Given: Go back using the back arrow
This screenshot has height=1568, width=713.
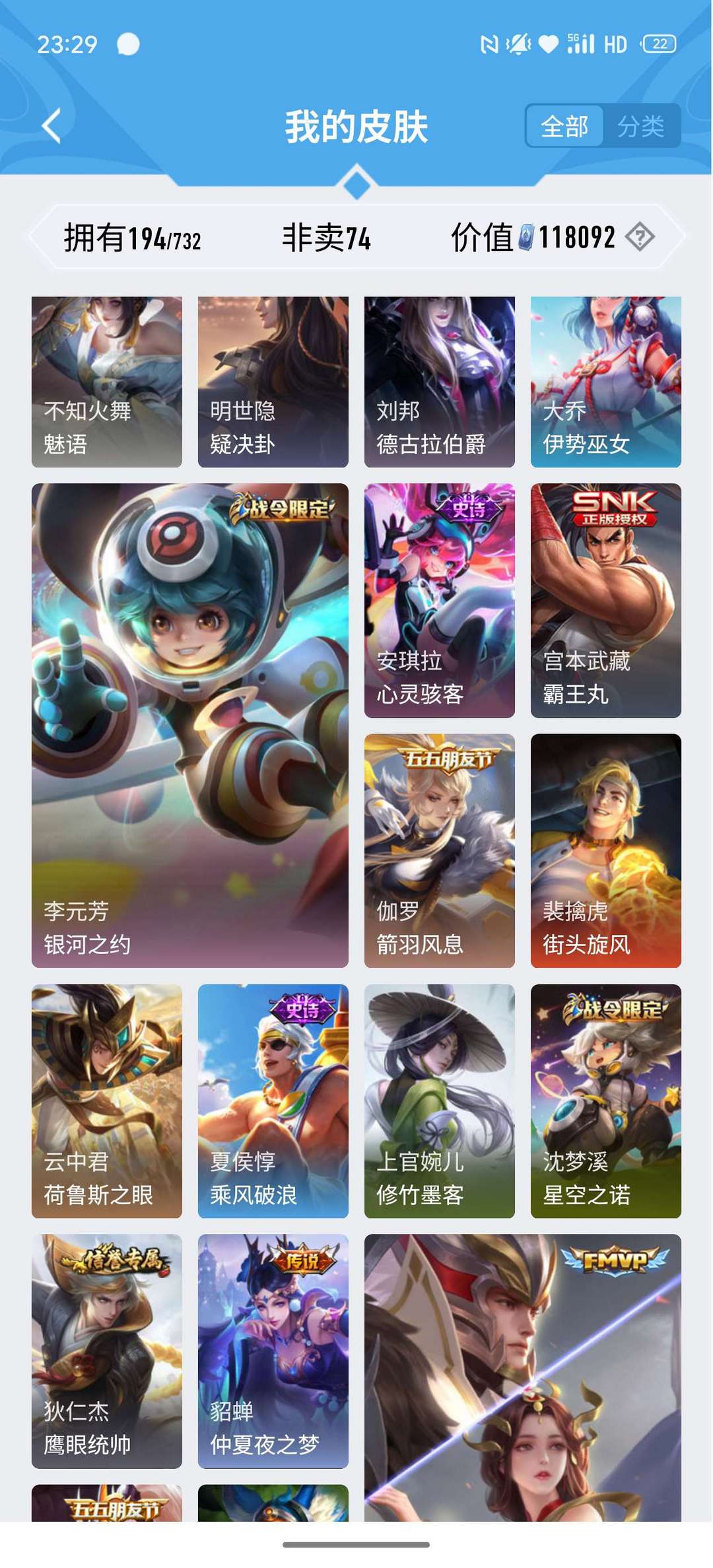Looking at the screenshot, I should coord(51,125).
